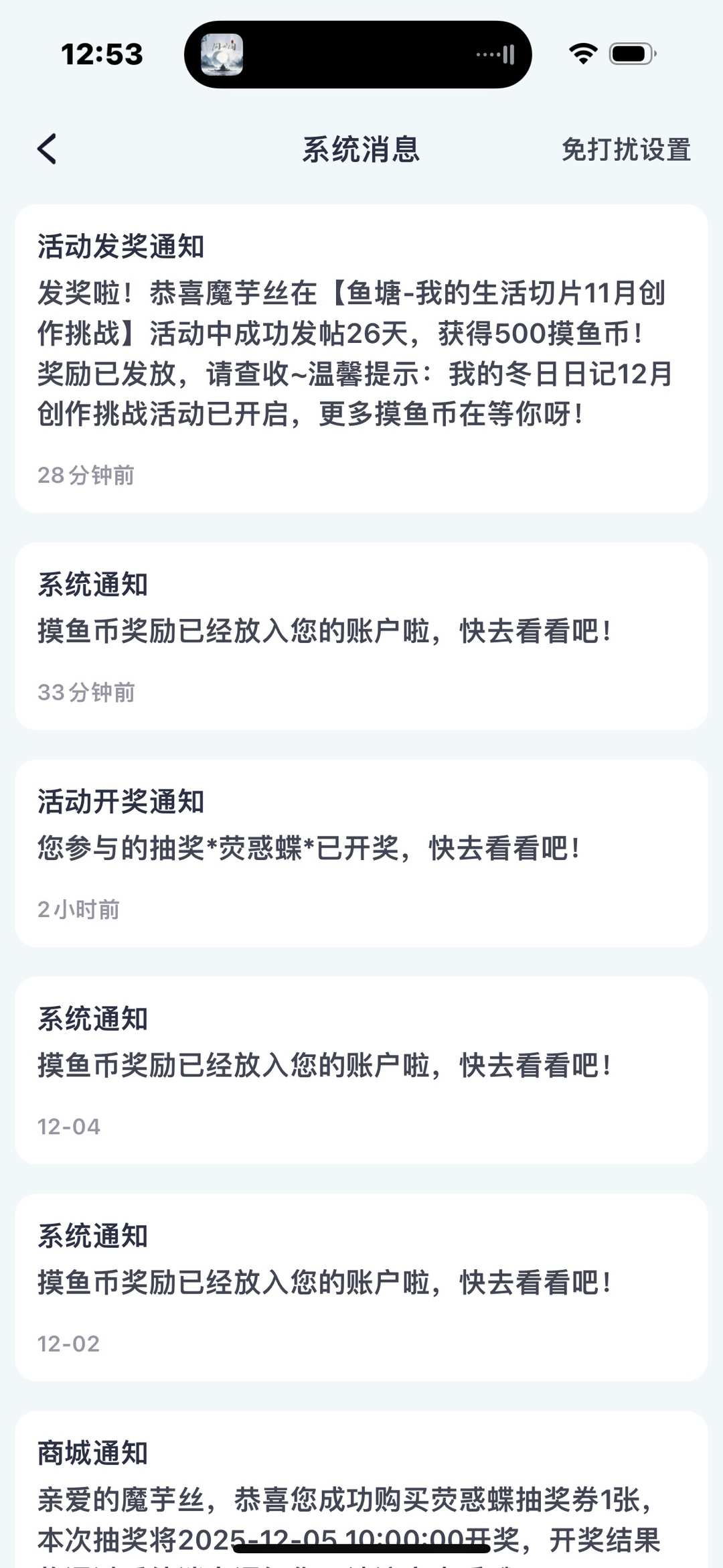Tap the timestamp 28 分钟前
The image size is (723, 1568).
(x=86, y=475)
